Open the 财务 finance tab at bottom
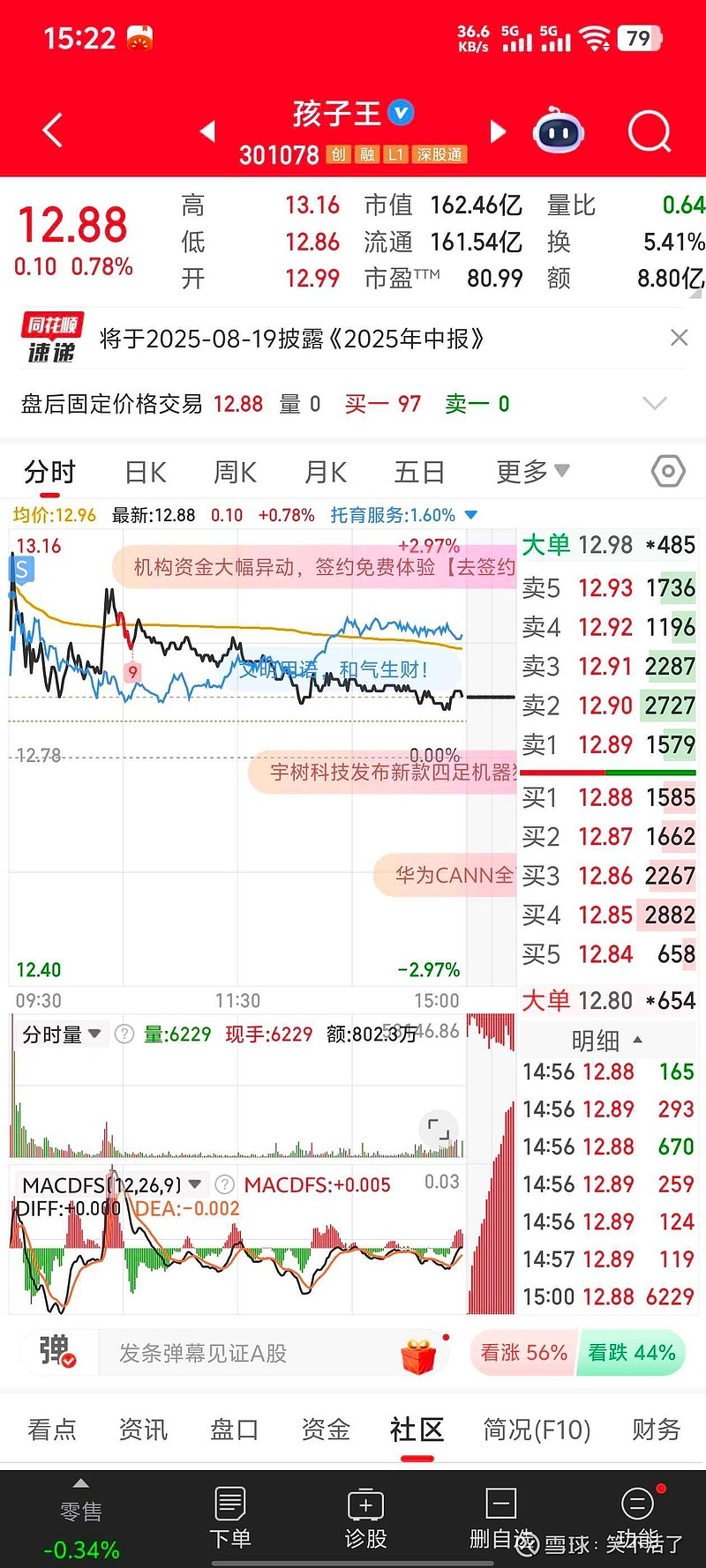 click(x=654, y=1429)
